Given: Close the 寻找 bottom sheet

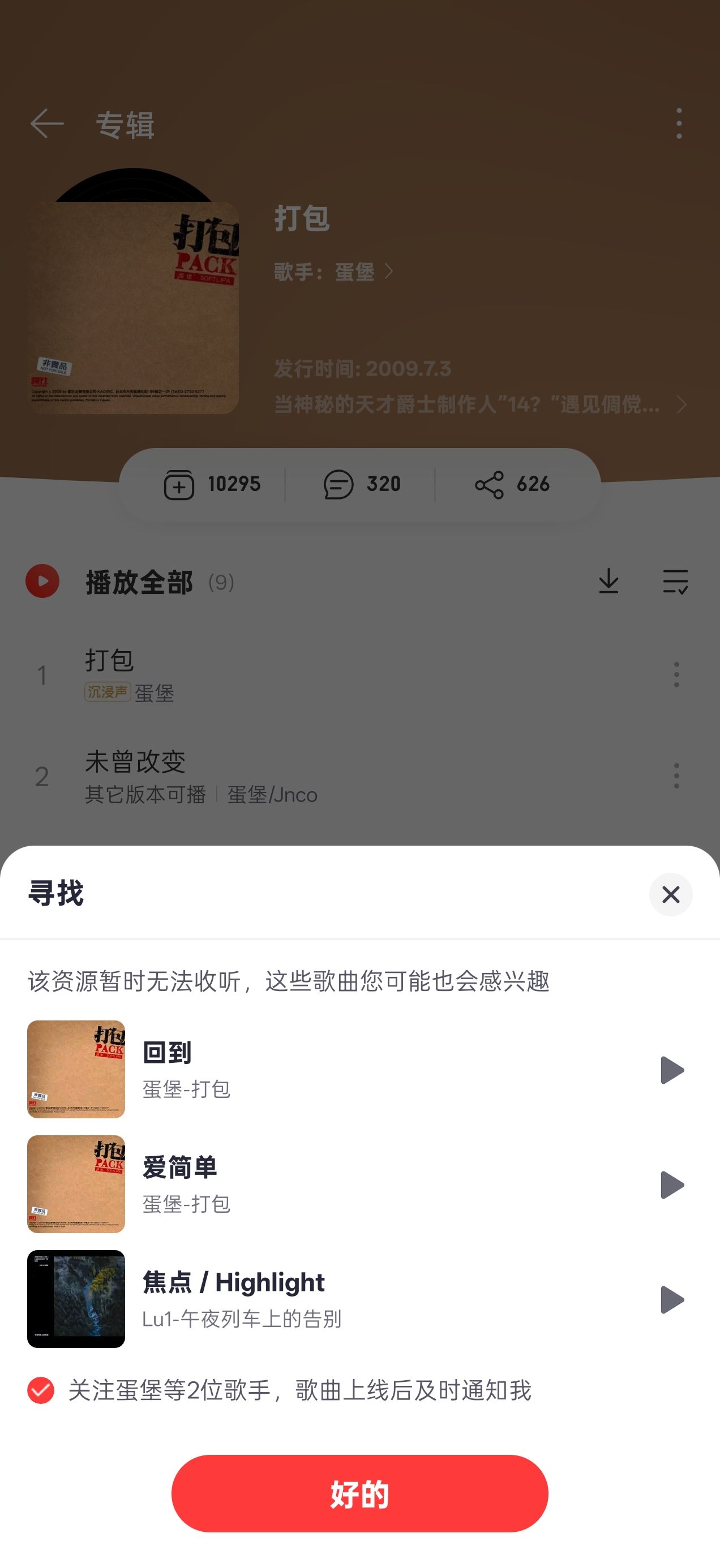Looking at the screenshot, I should (670, 894).
